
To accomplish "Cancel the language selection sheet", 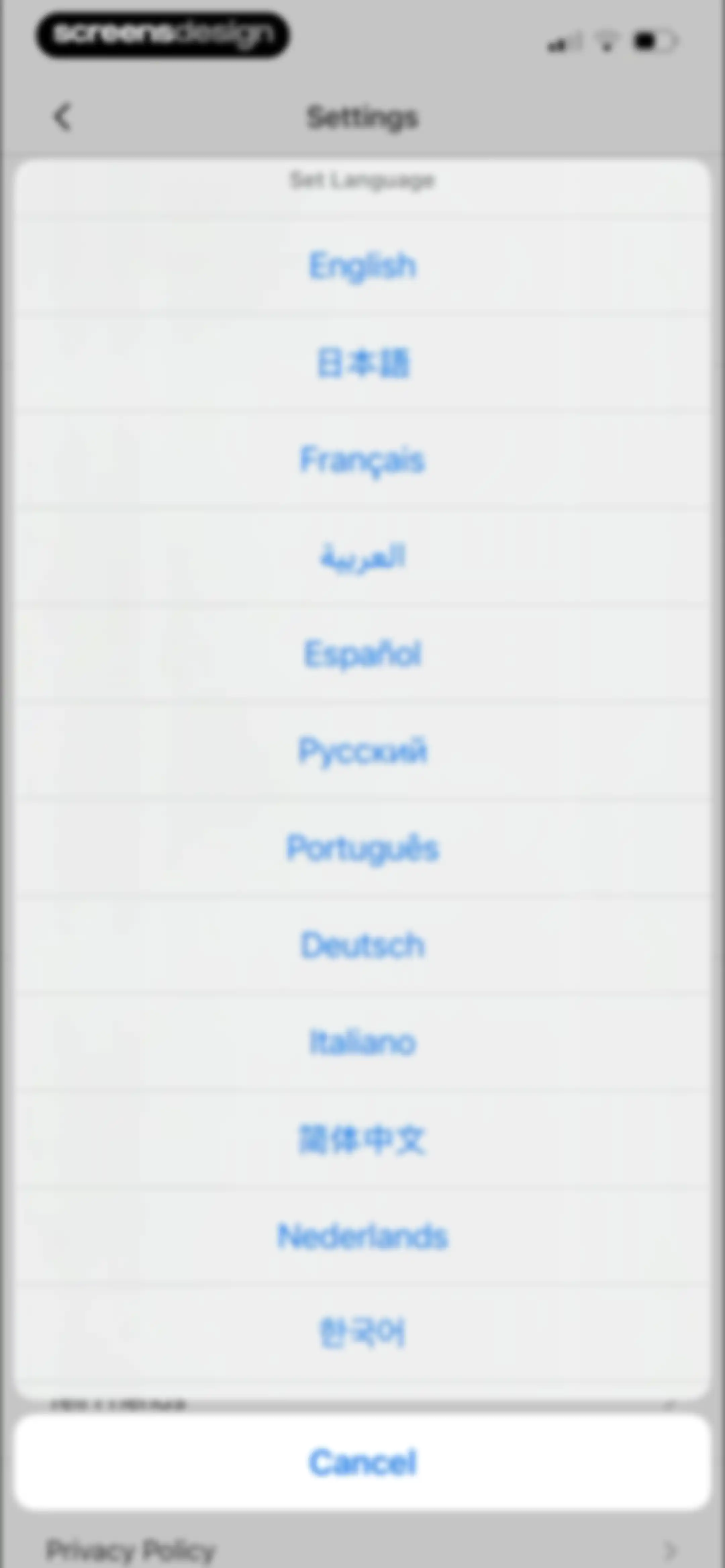I will click(x=363, y=1462).
